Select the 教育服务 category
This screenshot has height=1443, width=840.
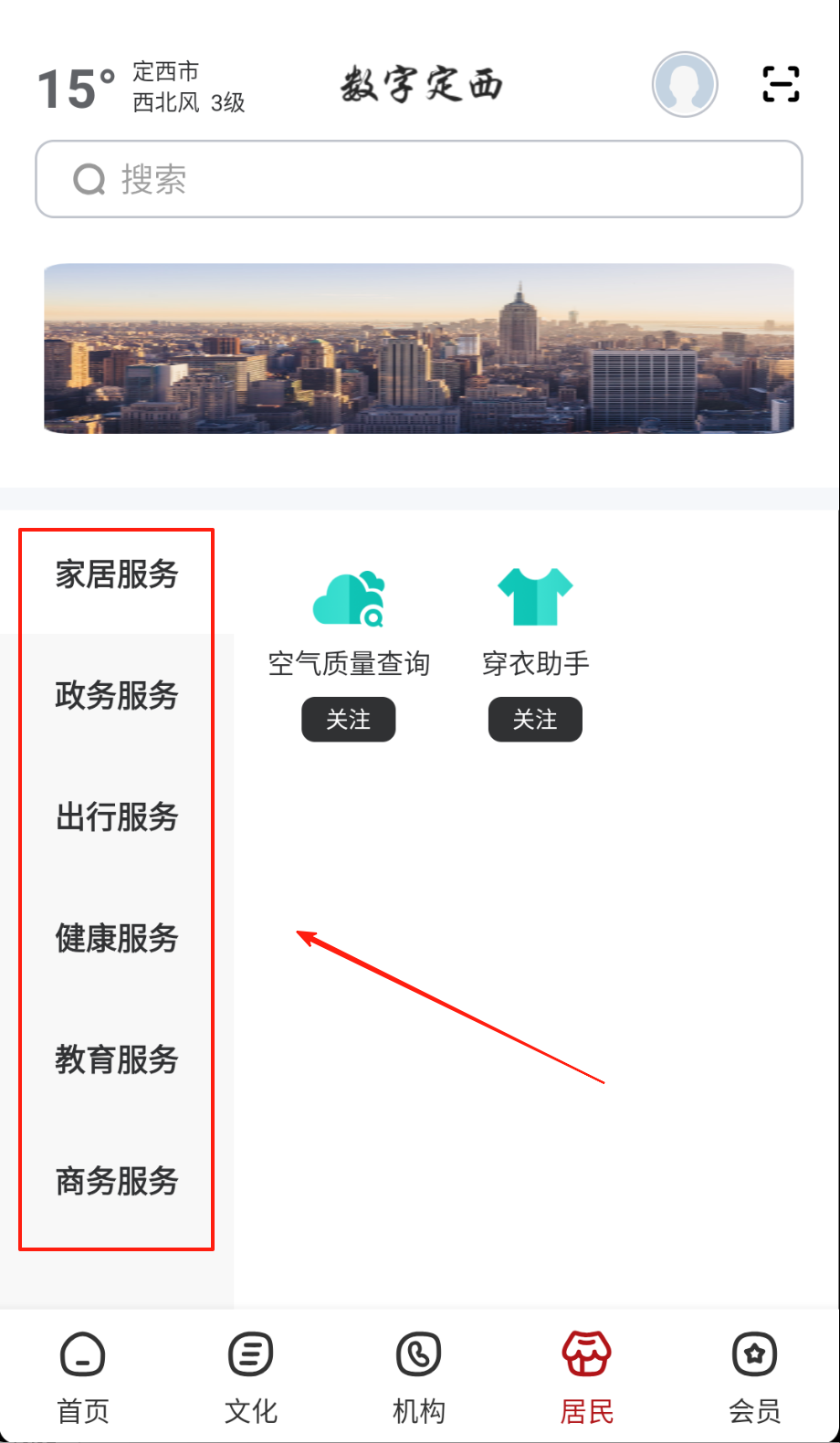tap(117, 1059)
